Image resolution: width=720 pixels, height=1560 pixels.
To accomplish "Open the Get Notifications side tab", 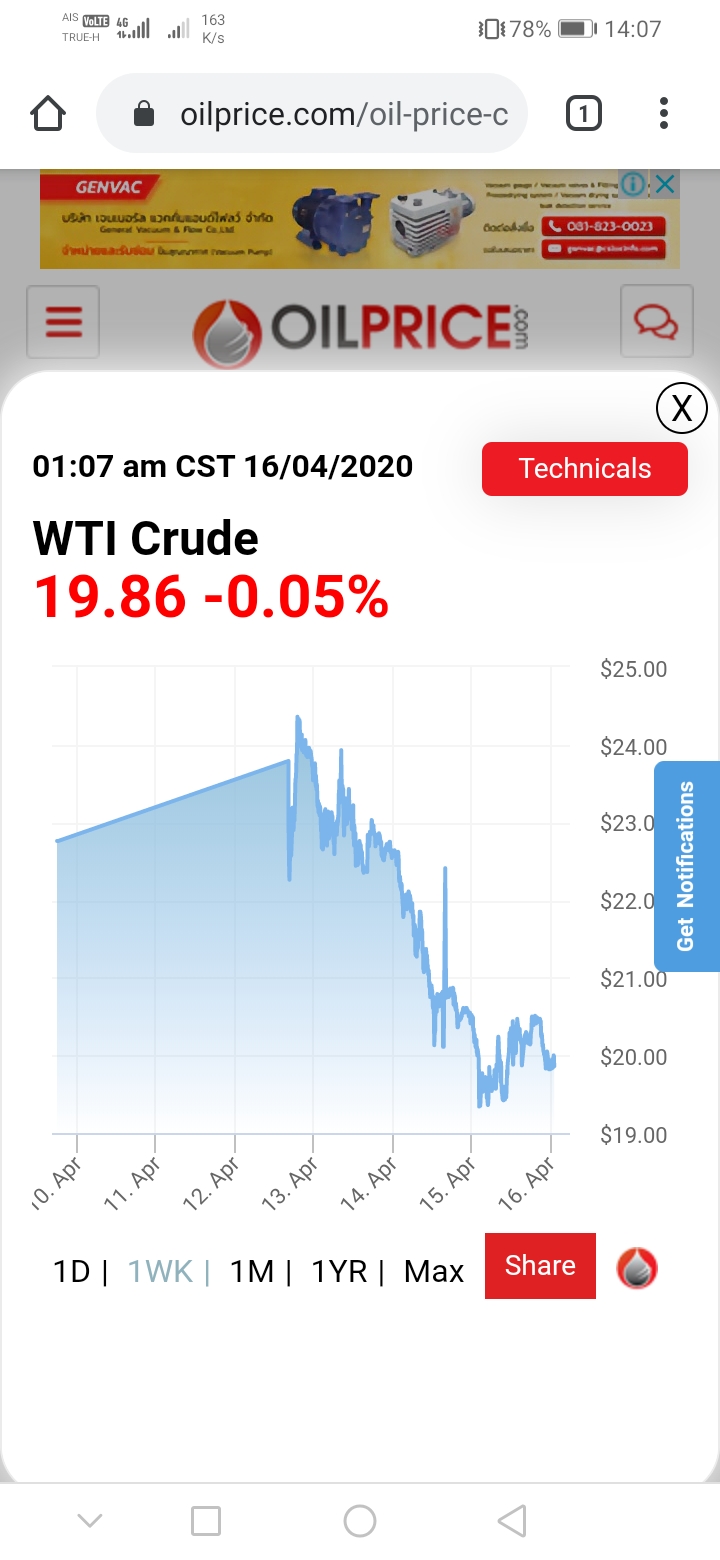I will [x=686, y=866].
